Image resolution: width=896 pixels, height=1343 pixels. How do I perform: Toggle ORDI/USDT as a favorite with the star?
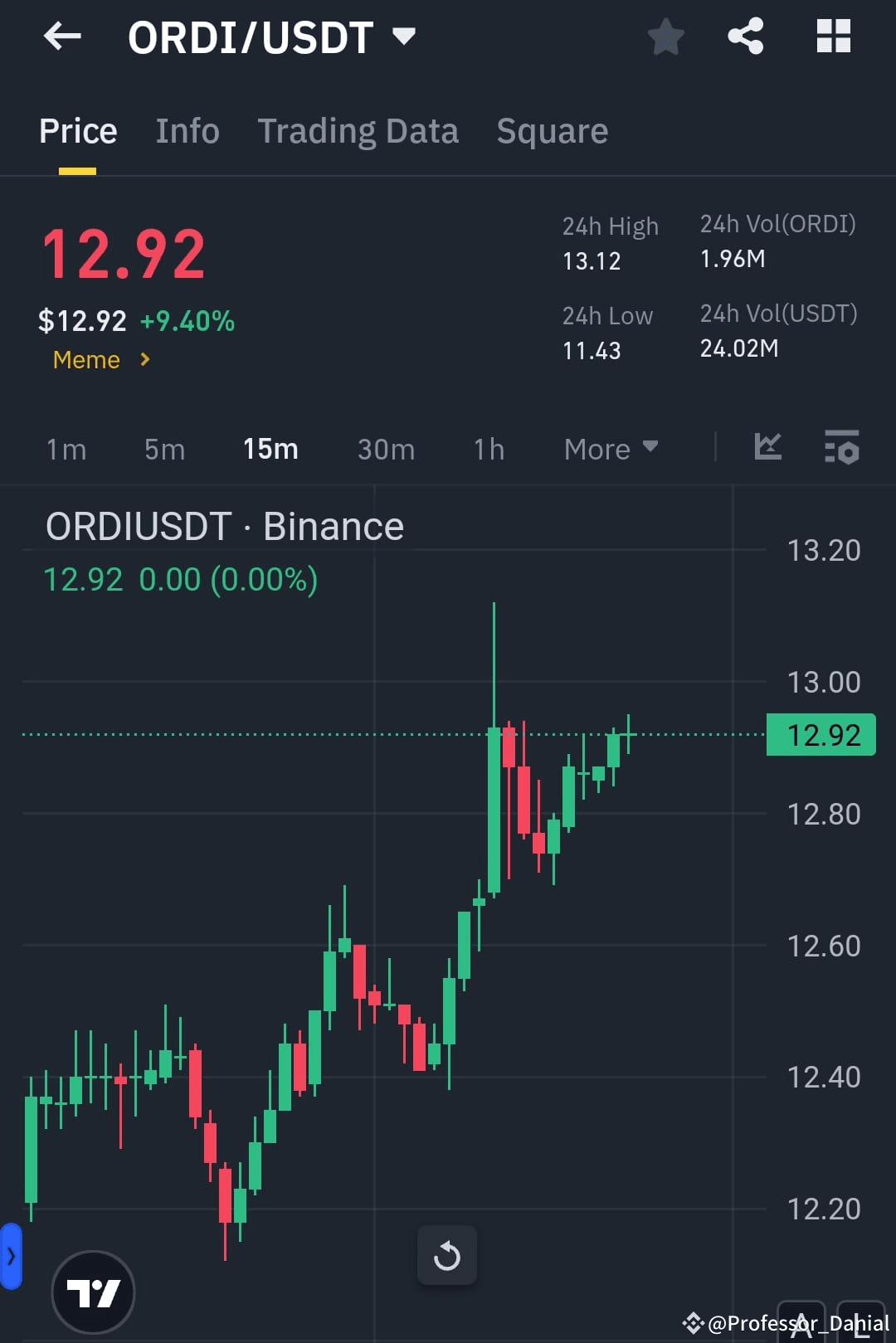click(665, 36)
